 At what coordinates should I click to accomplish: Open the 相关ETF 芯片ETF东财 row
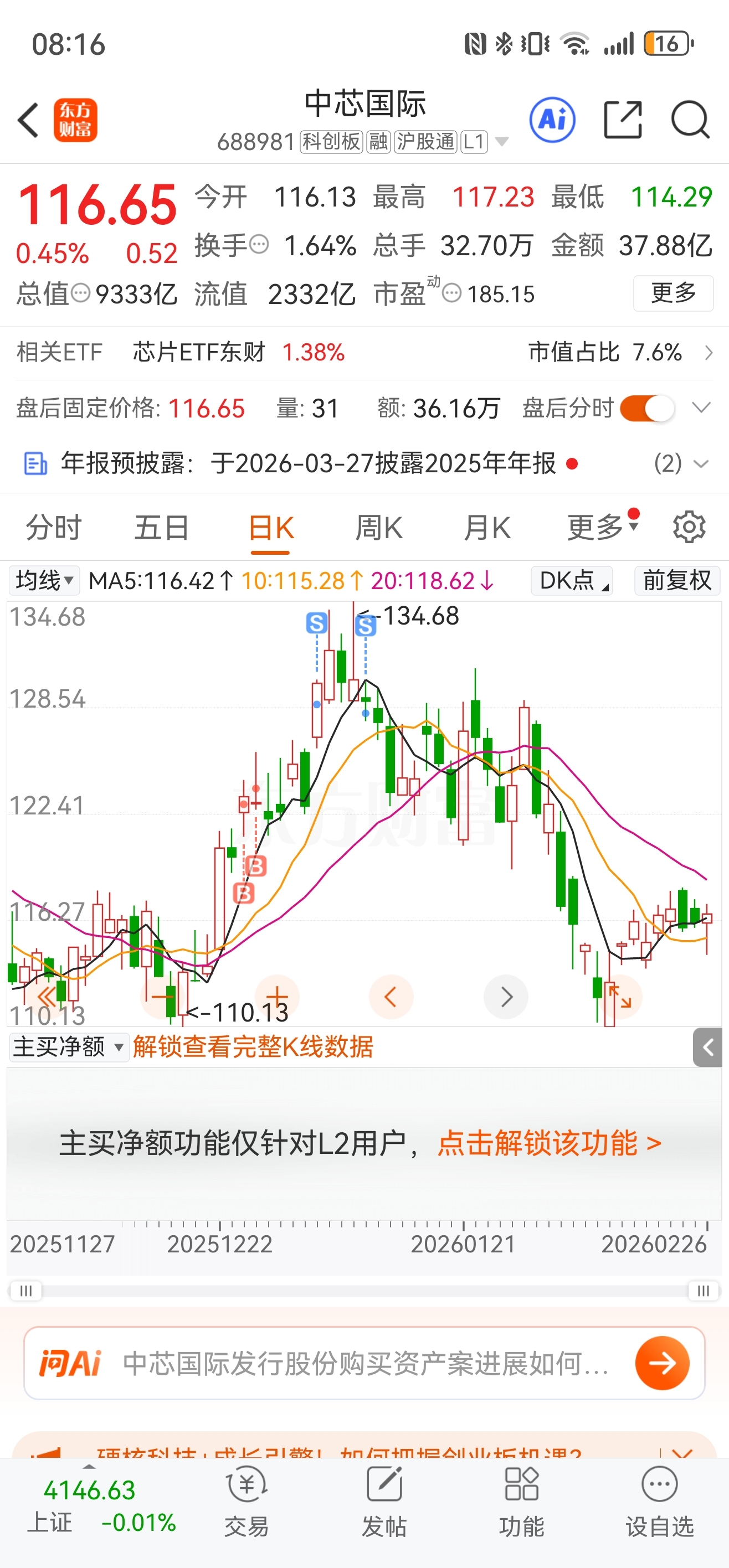364,353
